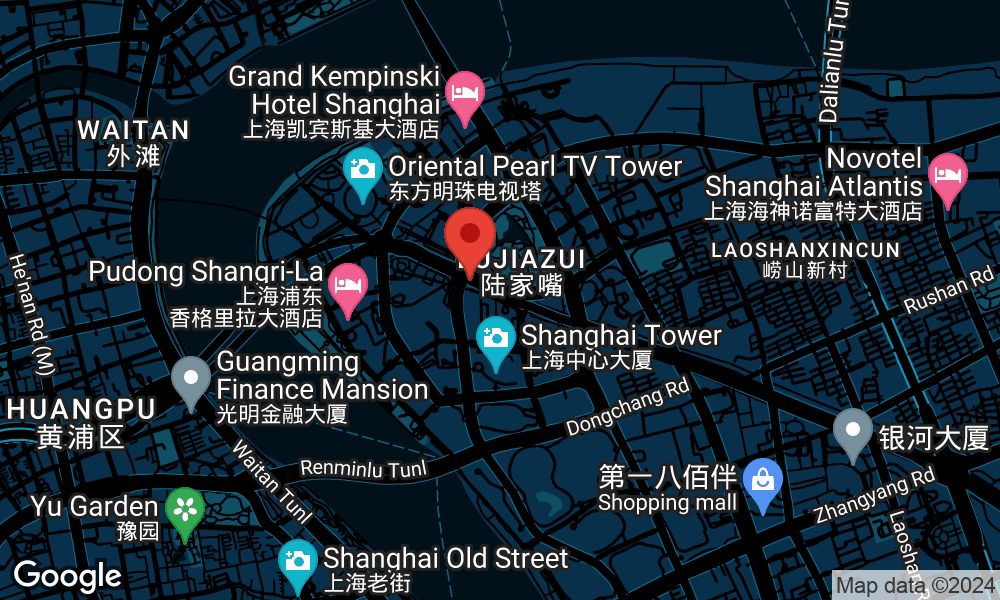The image size is (1000, 600).
Task: Tap the red location pin at Lujiazui
Action: coord(469,238)
